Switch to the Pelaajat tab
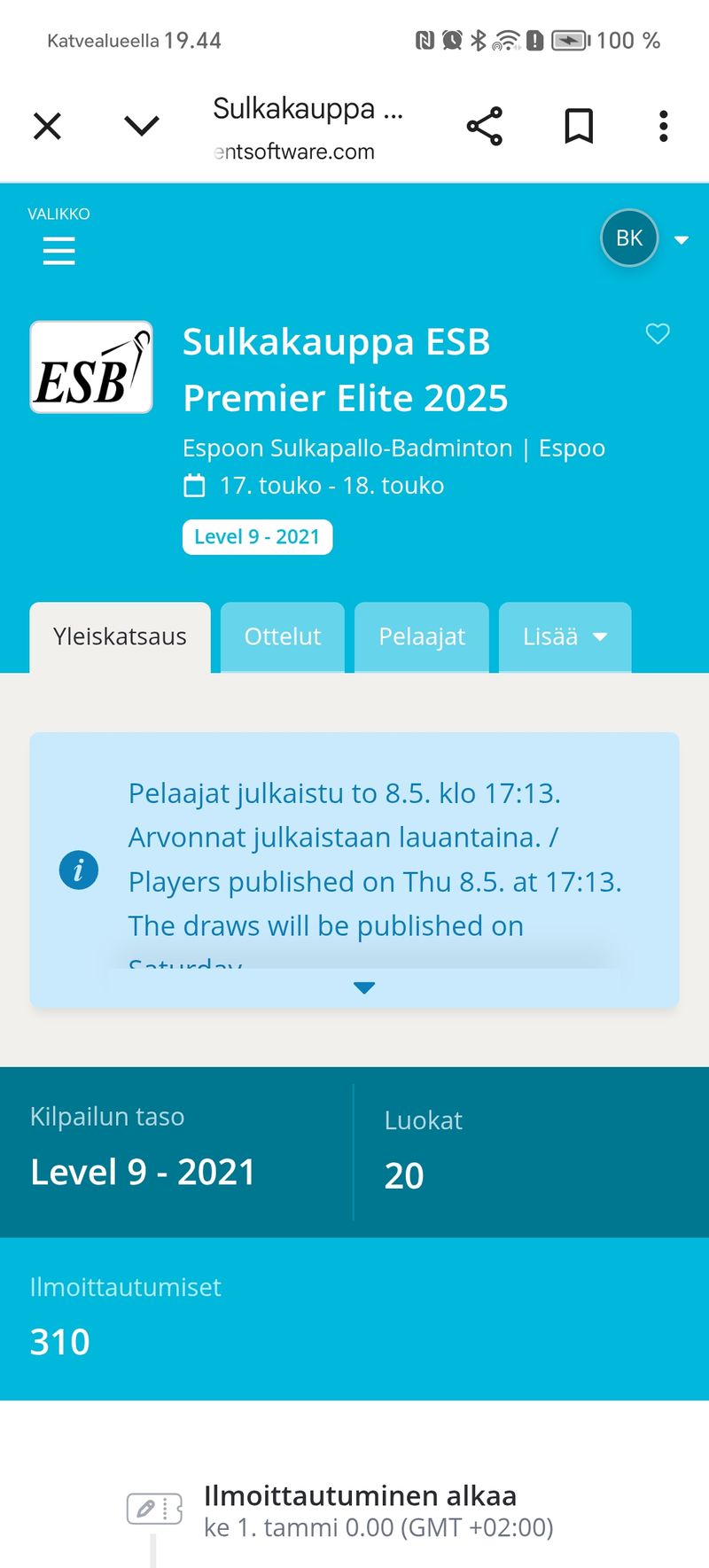The width and height of the screenshot is (709, 1568). point(422,637)
